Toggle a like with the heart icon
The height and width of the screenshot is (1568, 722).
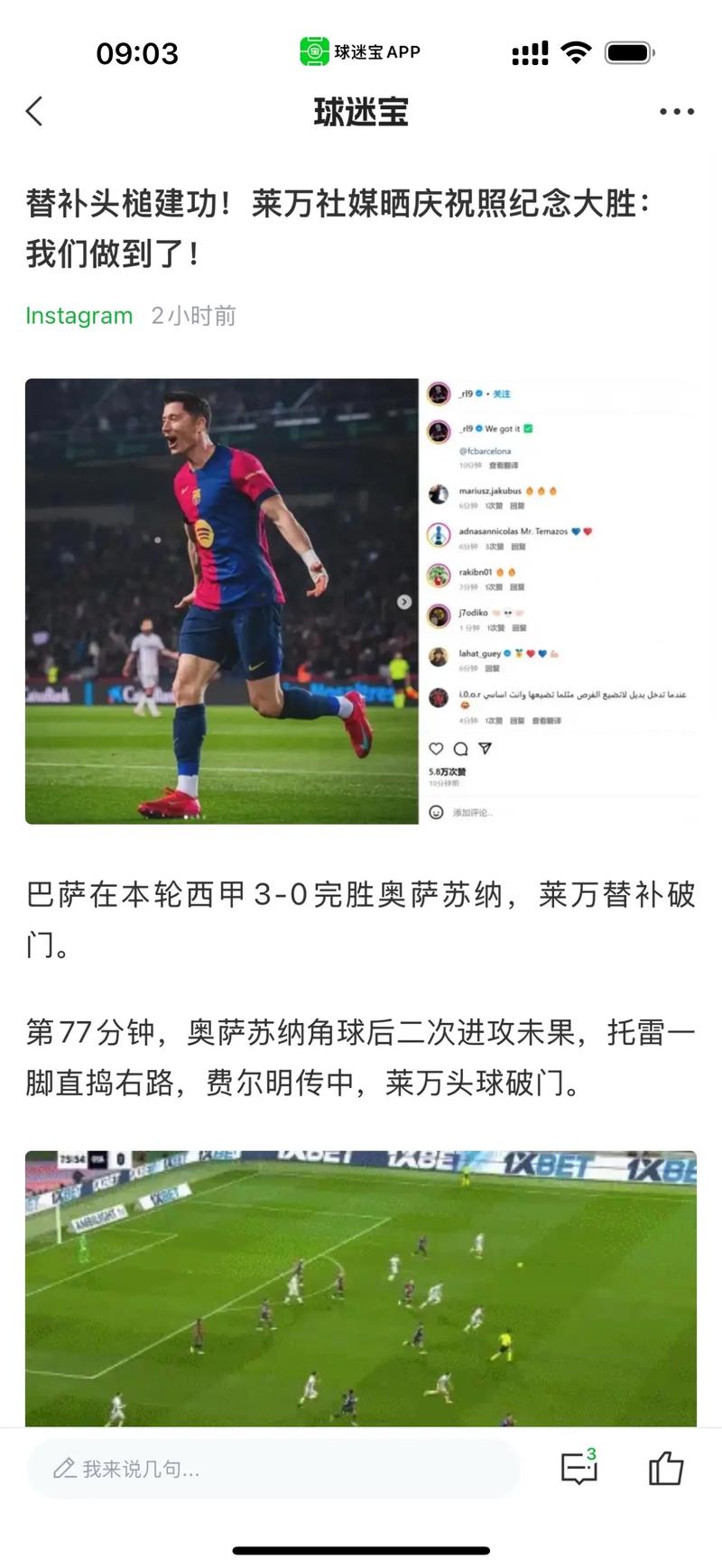(x=436, y=749)
